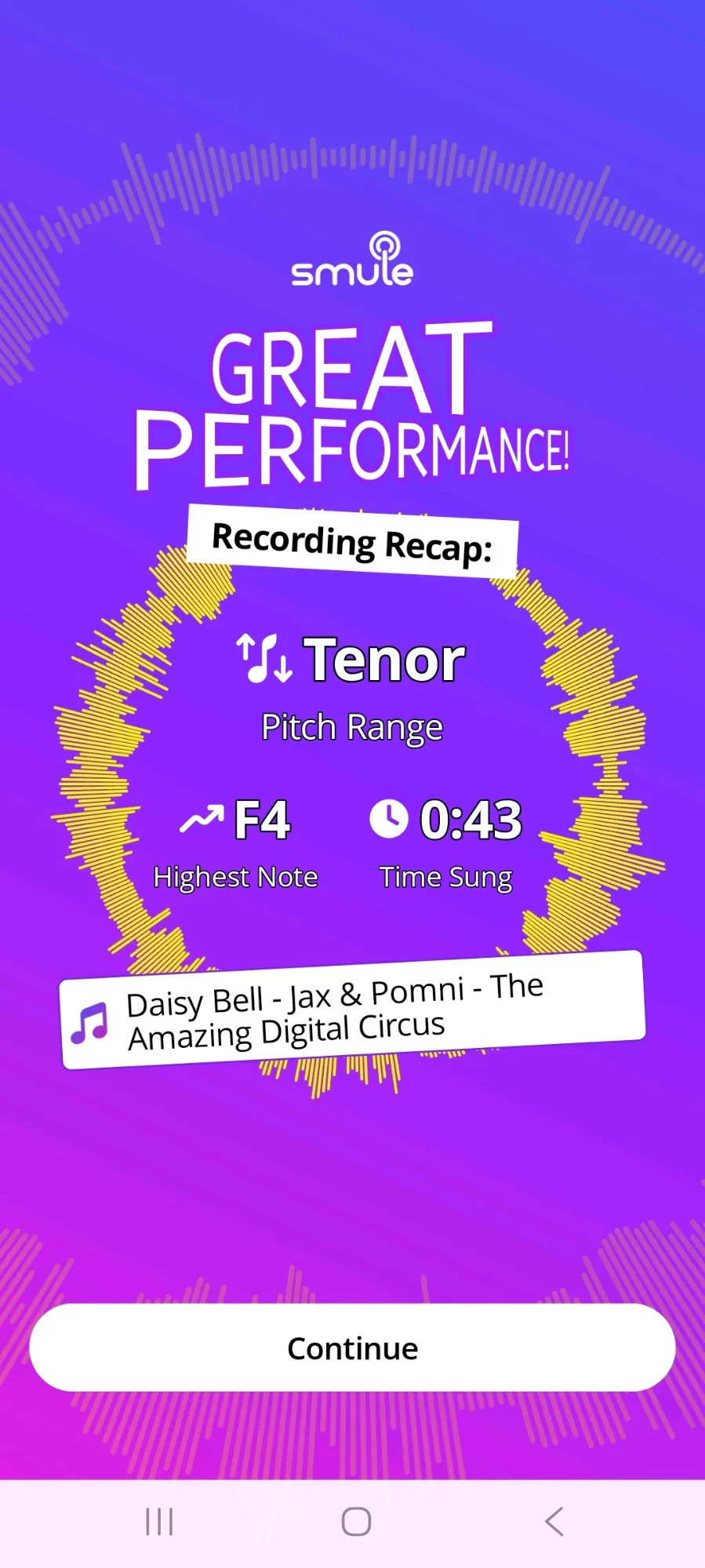705x1568 pixels.
Task: Open recent apps from the navigation bar
Action: click(x=159, y=1522)
